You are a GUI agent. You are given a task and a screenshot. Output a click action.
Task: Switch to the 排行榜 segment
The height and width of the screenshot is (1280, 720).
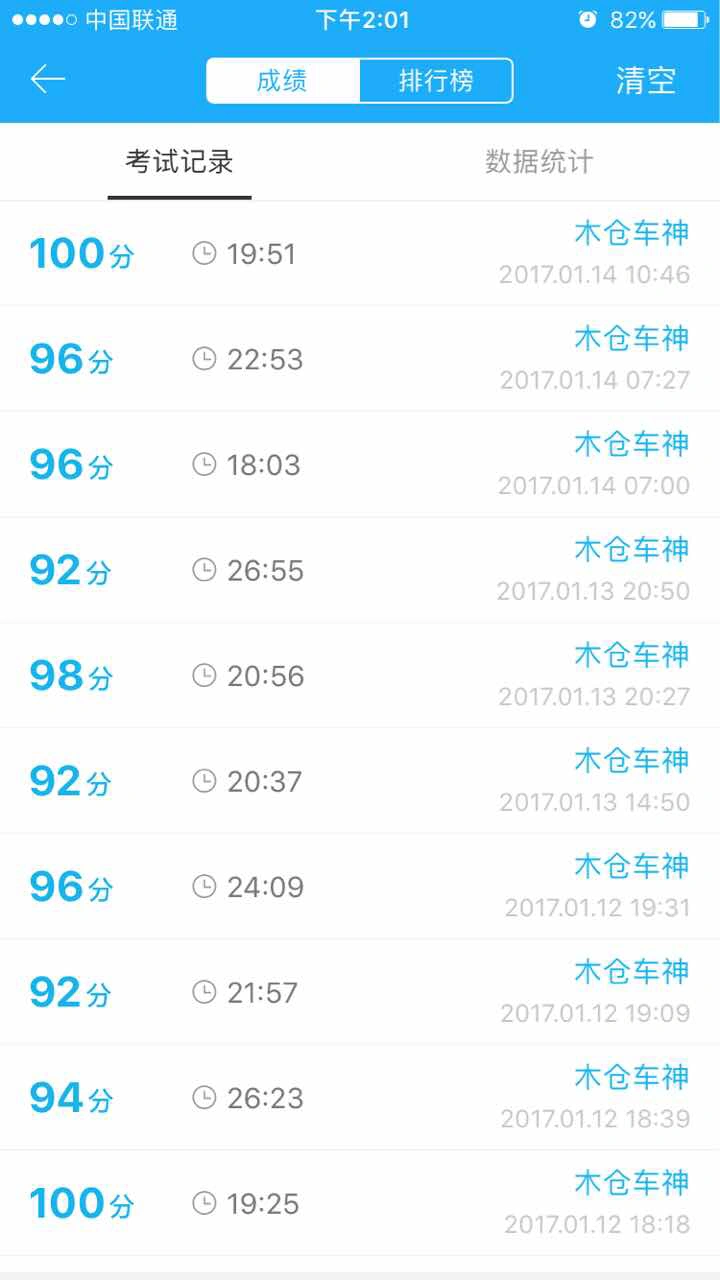[x=436, y=81]
